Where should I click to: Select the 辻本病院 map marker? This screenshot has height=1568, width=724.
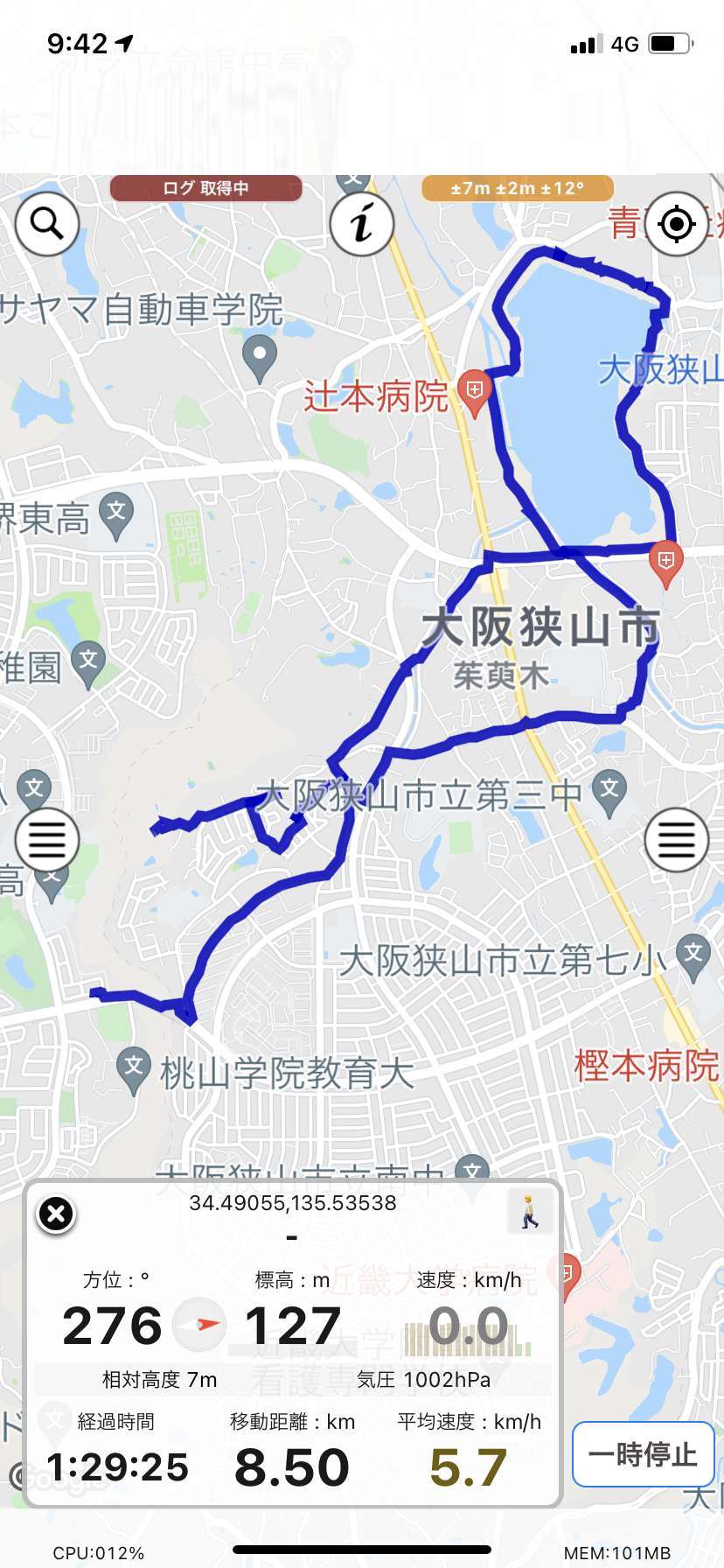click(x=475, y=389)
